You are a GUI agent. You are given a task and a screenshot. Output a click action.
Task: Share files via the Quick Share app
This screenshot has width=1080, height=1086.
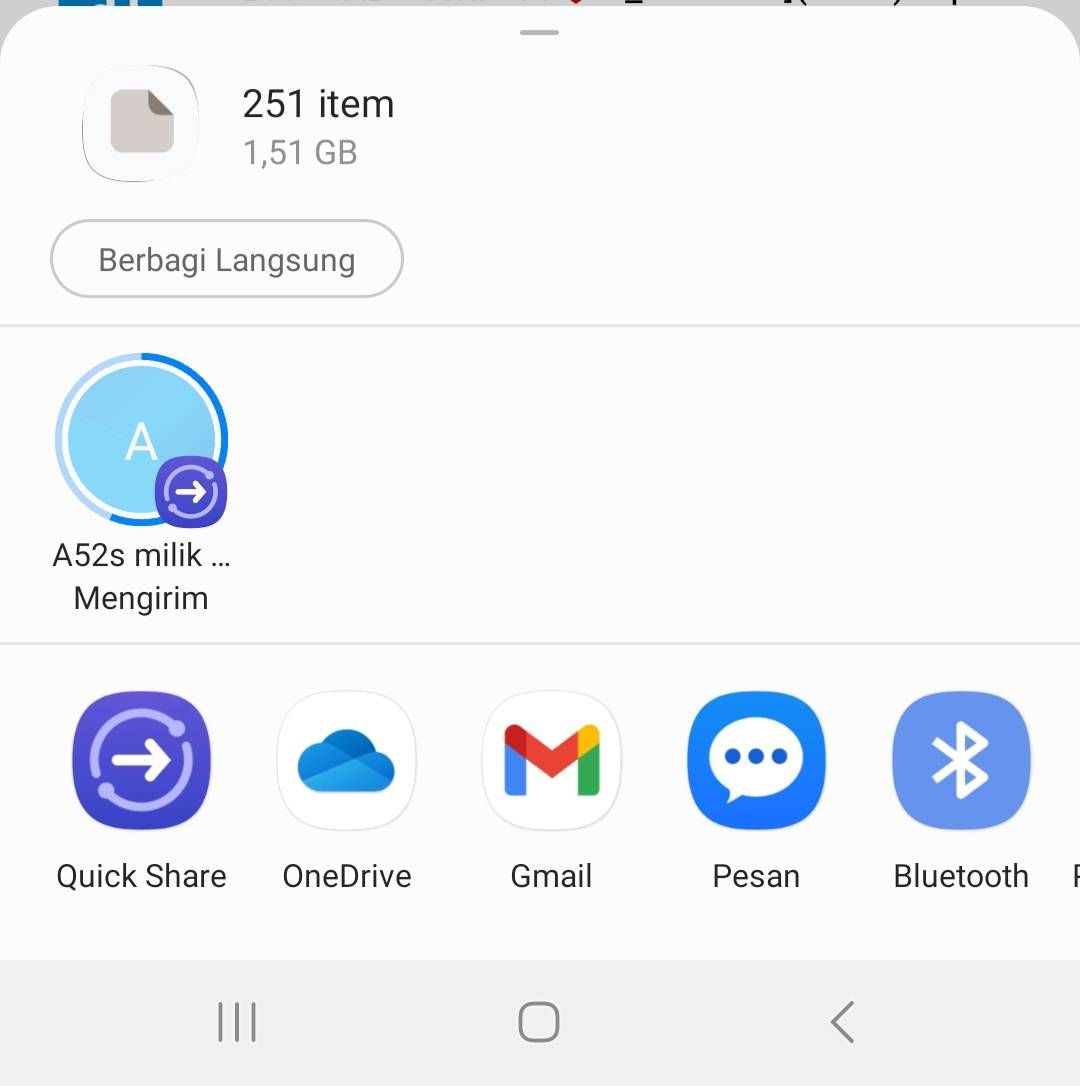click(141, 760)
